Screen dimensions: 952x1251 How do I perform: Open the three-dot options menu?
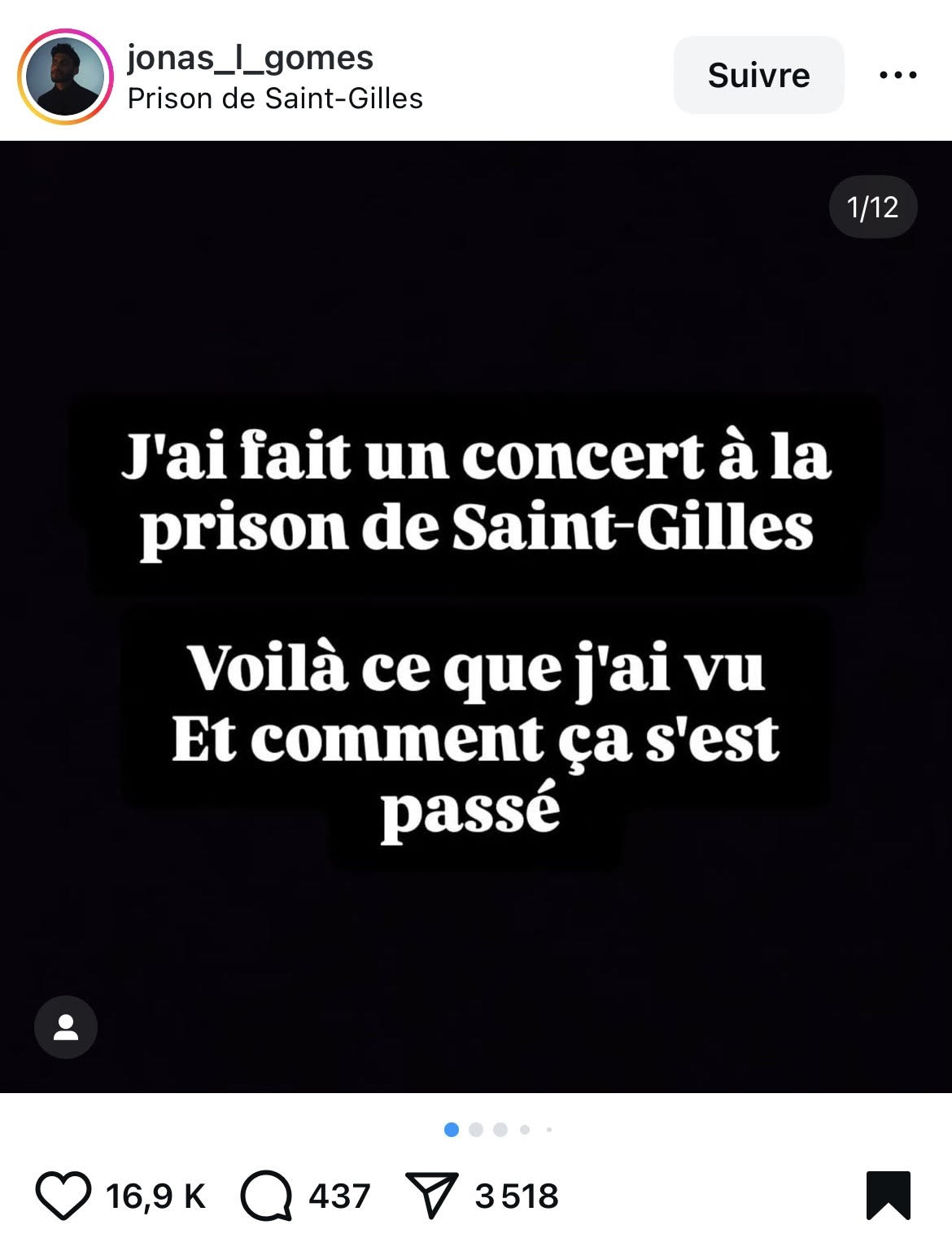tap(897, 75)
